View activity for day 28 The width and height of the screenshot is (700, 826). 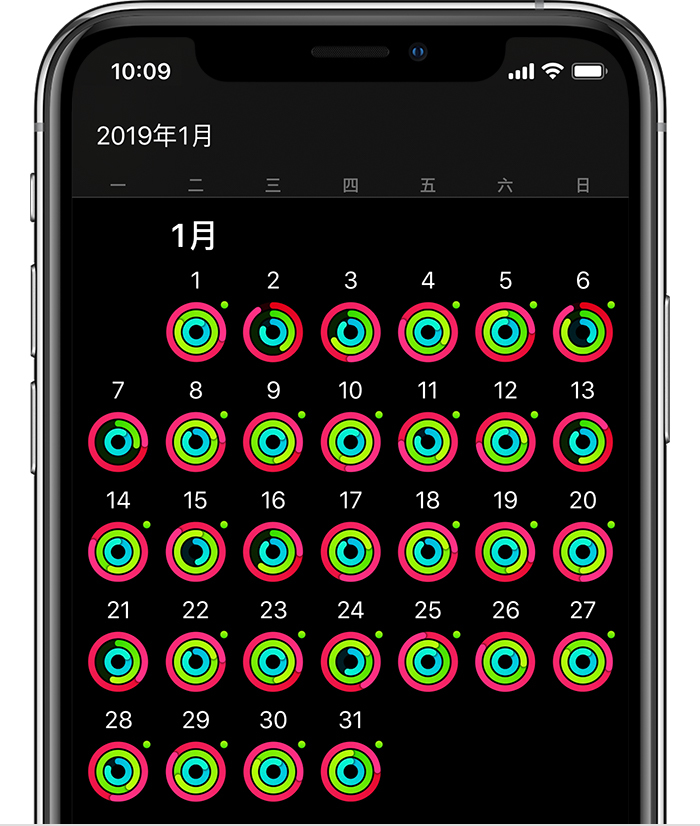[x=118, y=772]
